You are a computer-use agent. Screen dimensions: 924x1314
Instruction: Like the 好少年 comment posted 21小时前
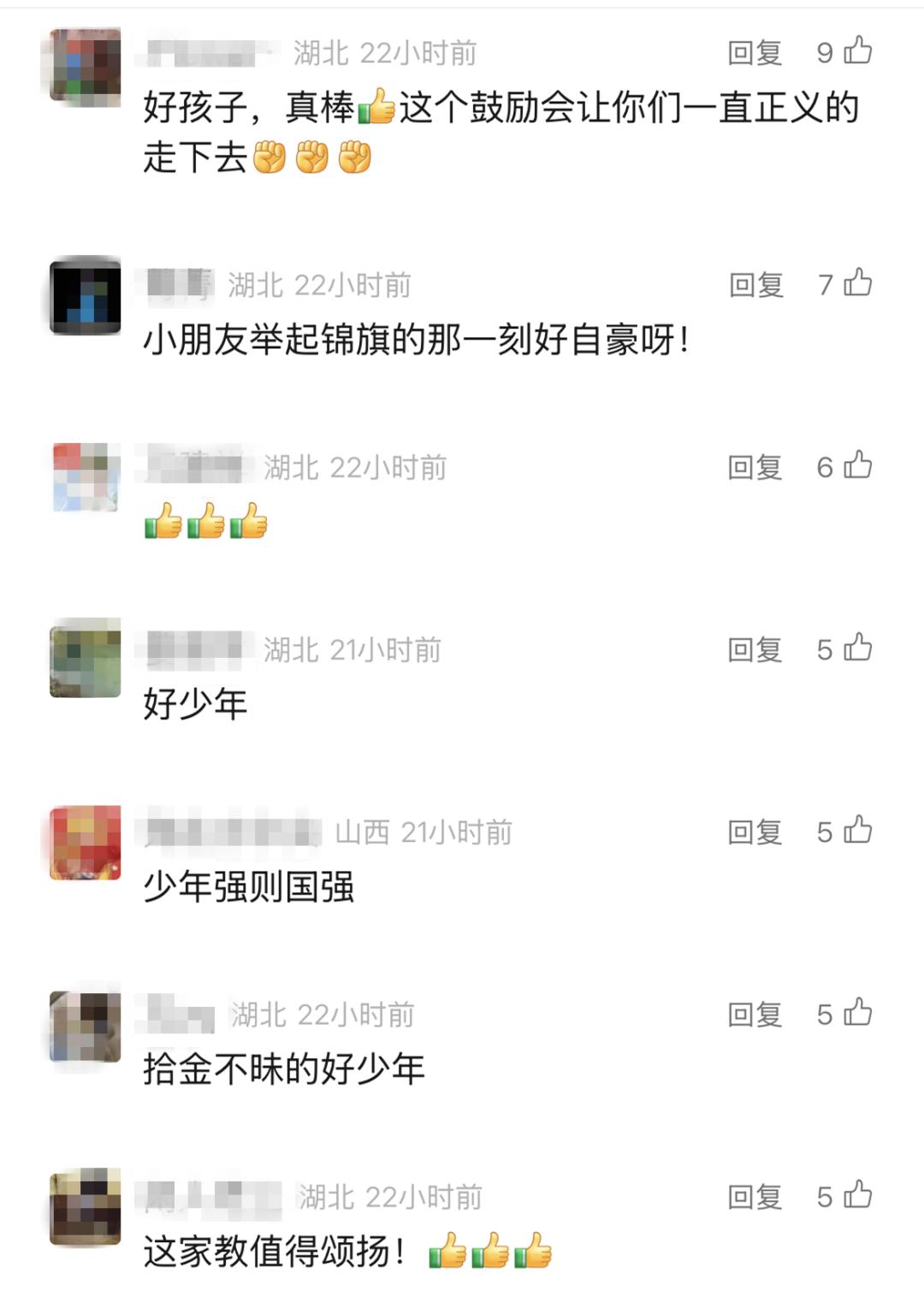[857, 648]
